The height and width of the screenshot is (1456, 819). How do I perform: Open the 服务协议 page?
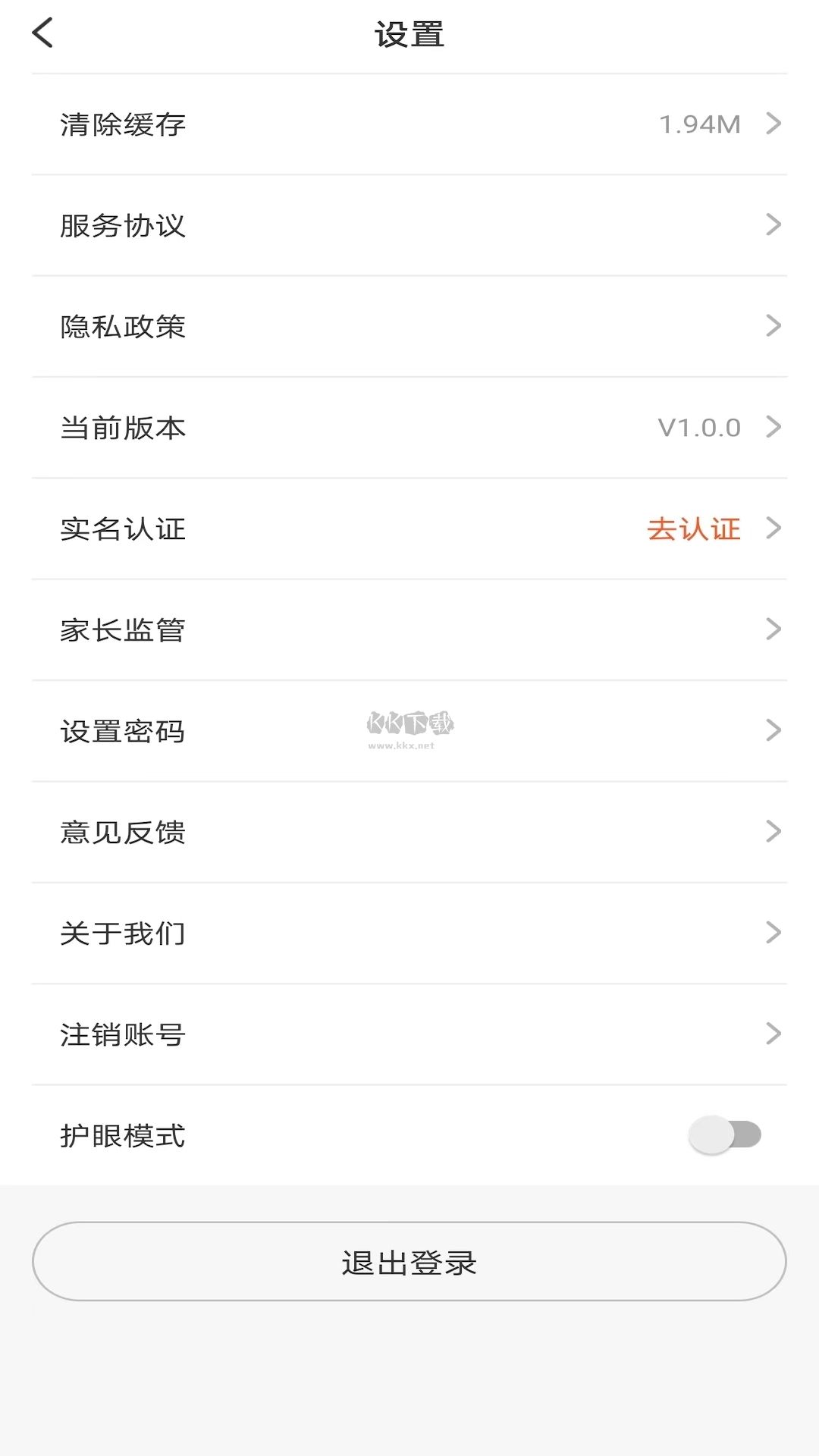[x=409, y=225]
